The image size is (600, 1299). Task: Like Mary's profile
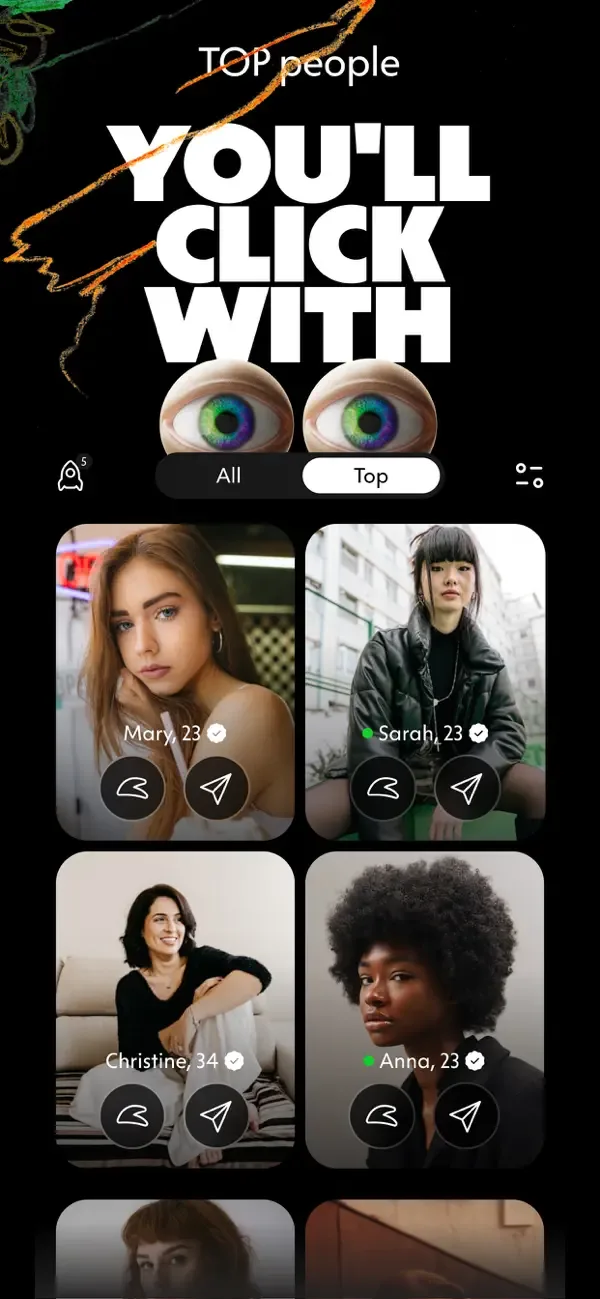pos(132,789)
